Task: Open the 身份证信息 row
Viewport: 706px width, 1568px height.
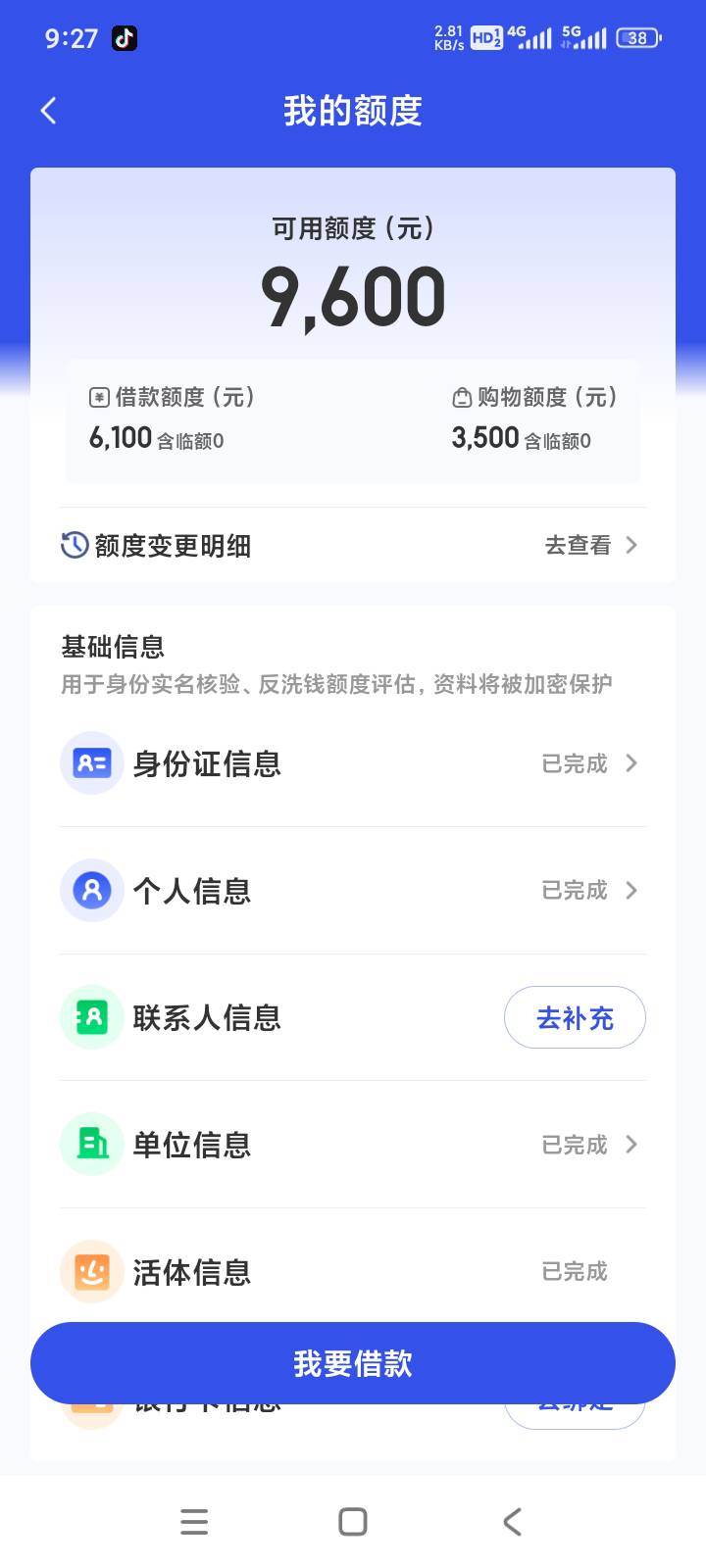Action: [x=353, y=763]
